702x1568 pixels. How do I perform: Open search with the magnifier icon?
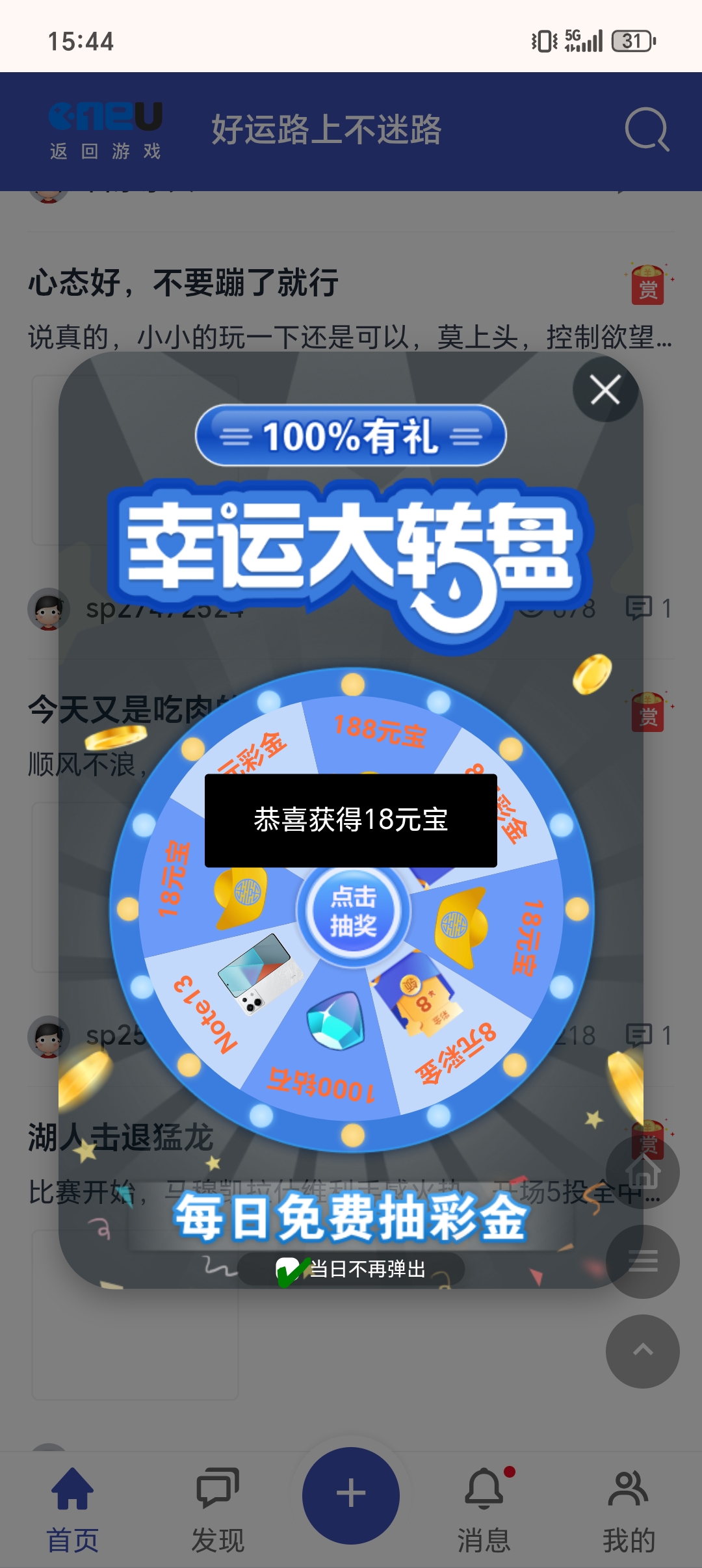point(647,129)
